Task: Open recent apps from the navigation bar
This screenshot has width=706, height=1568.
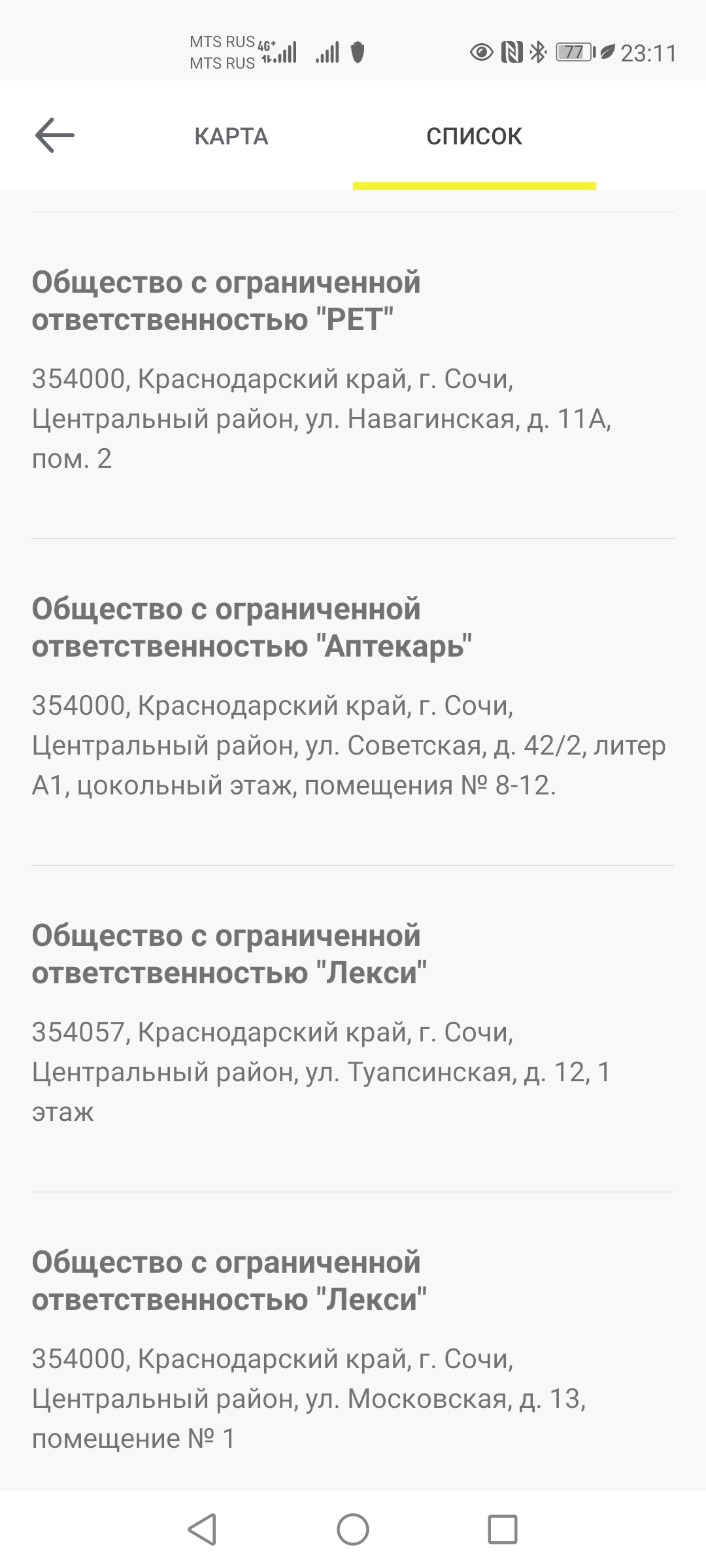Action: pyautogui.click(x=503, y=1529)
